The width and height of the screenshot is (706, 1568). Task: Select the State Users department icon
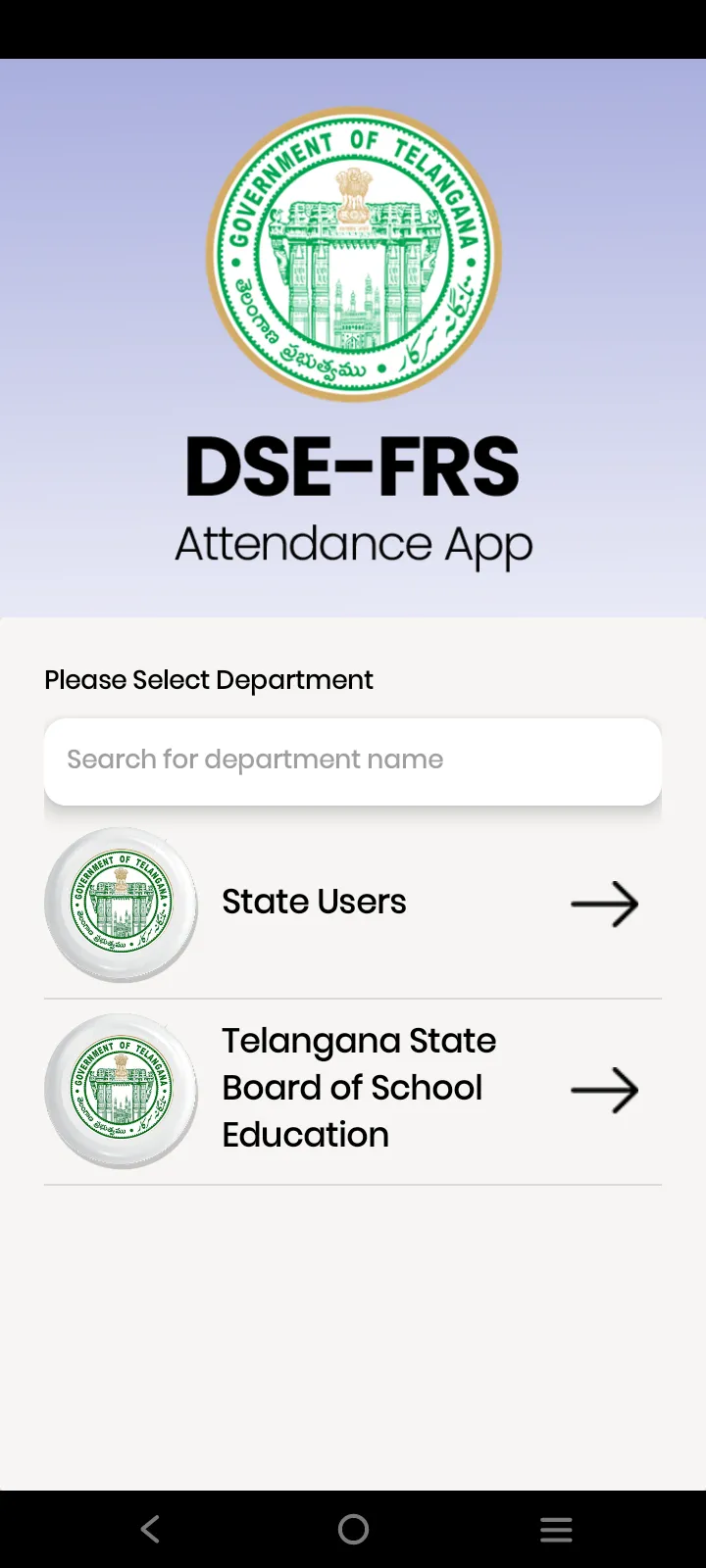tap(122, 904)
